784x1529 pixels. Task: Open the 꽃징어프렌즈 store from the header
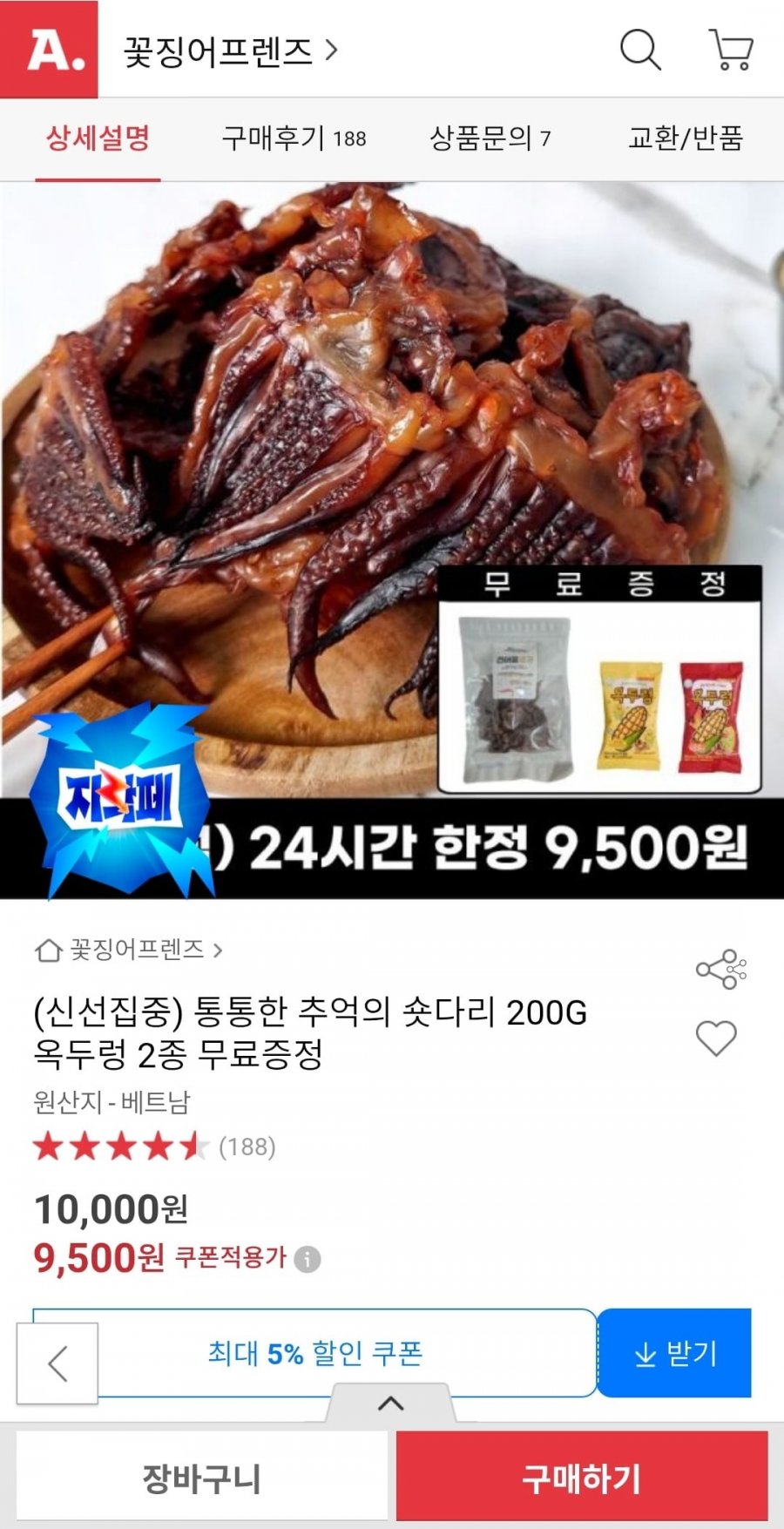(230, 51)
